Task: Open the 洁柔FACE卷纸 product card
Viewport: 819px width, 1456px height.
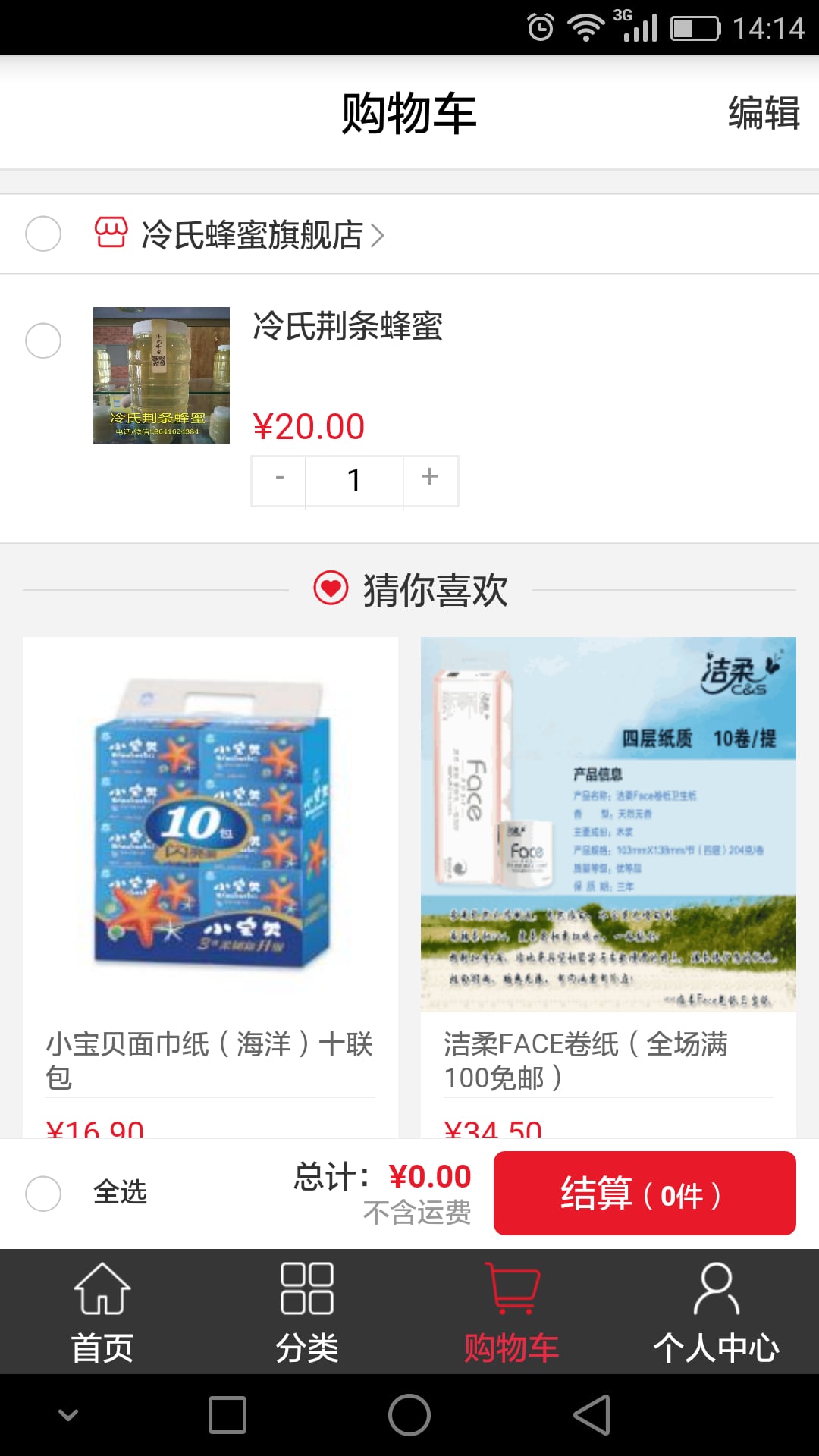Action: click(x=608, y=886)
